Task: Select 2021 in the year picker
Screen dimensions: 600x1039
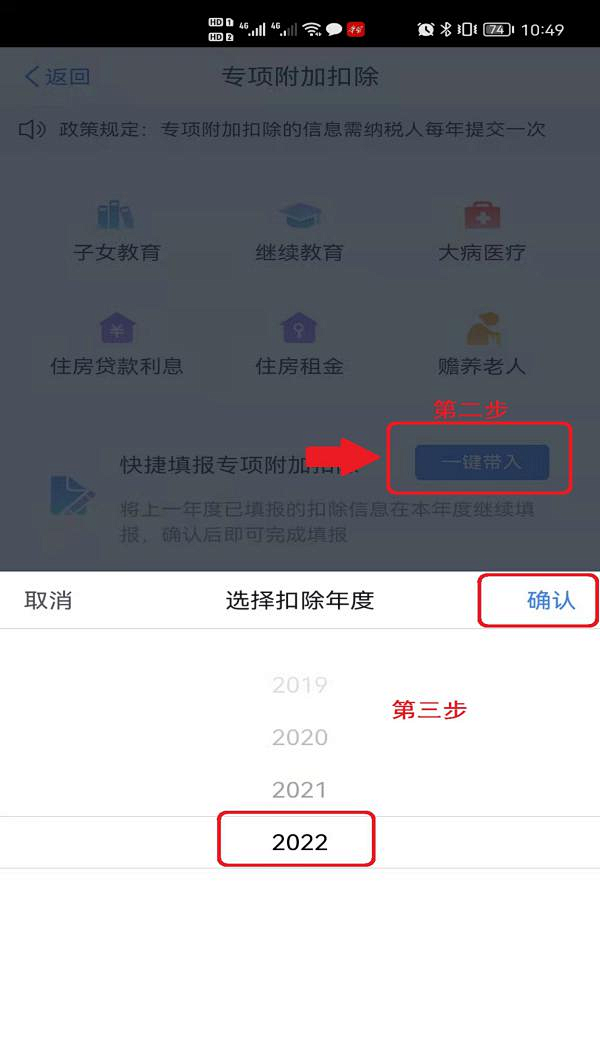Action: tap(299, 790)
